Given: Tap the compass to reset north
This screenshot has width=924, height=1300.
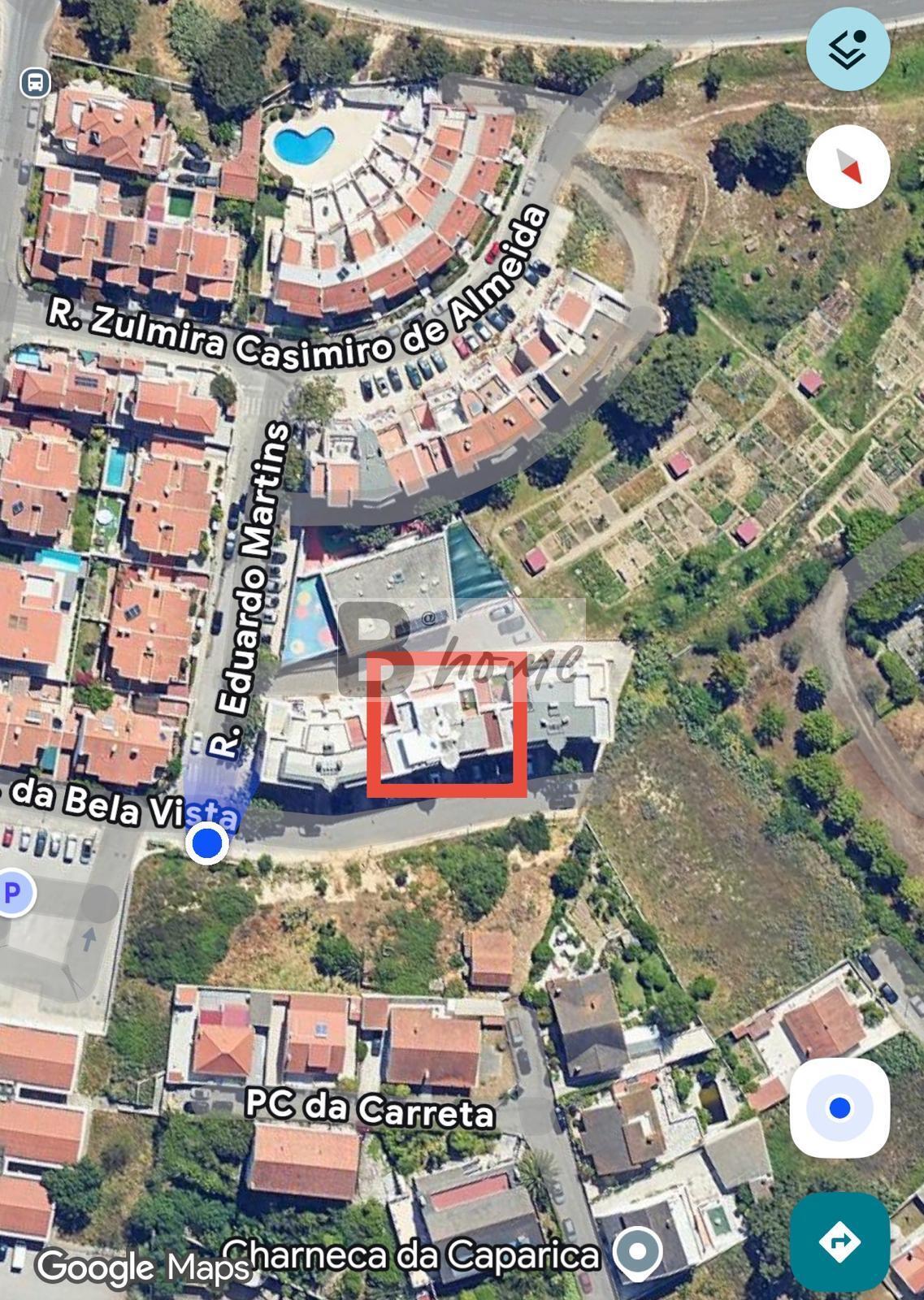Looking at the screenshot, I should pyautogui.click(x=848, y=167).
